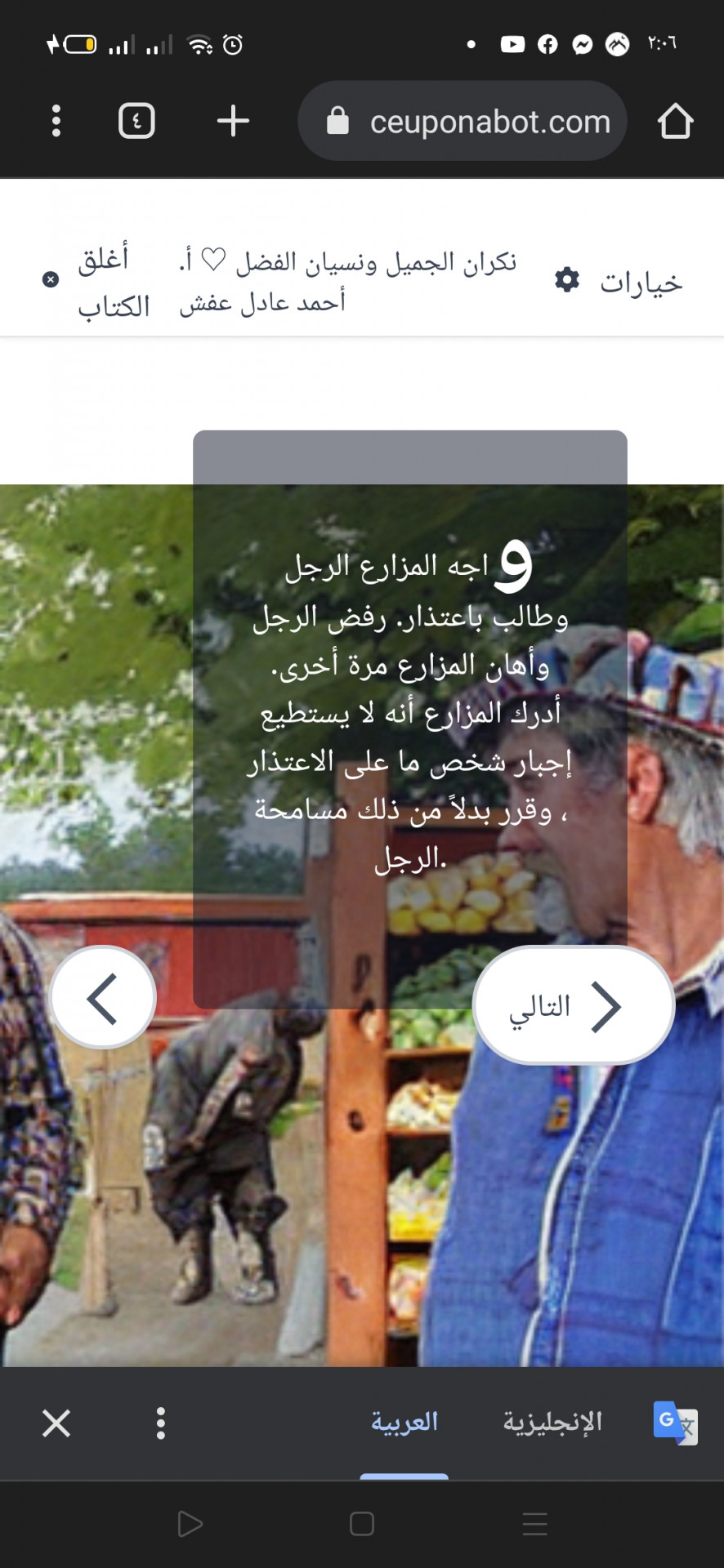Add a new browser tab
The height and width of the screenshot is (1568, 724).
pyautogui.click(x=233, y=121)
